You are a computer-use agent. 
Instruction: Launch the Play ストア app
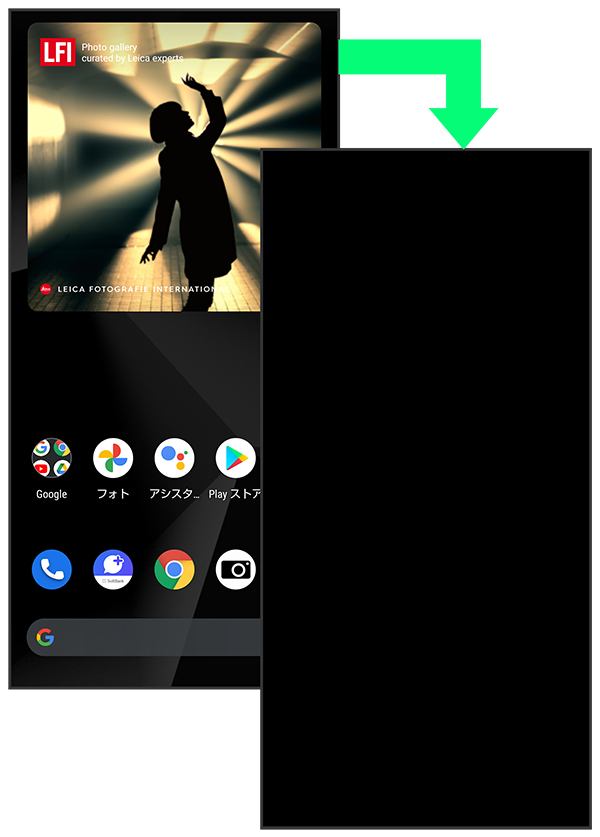pos(235,459)
